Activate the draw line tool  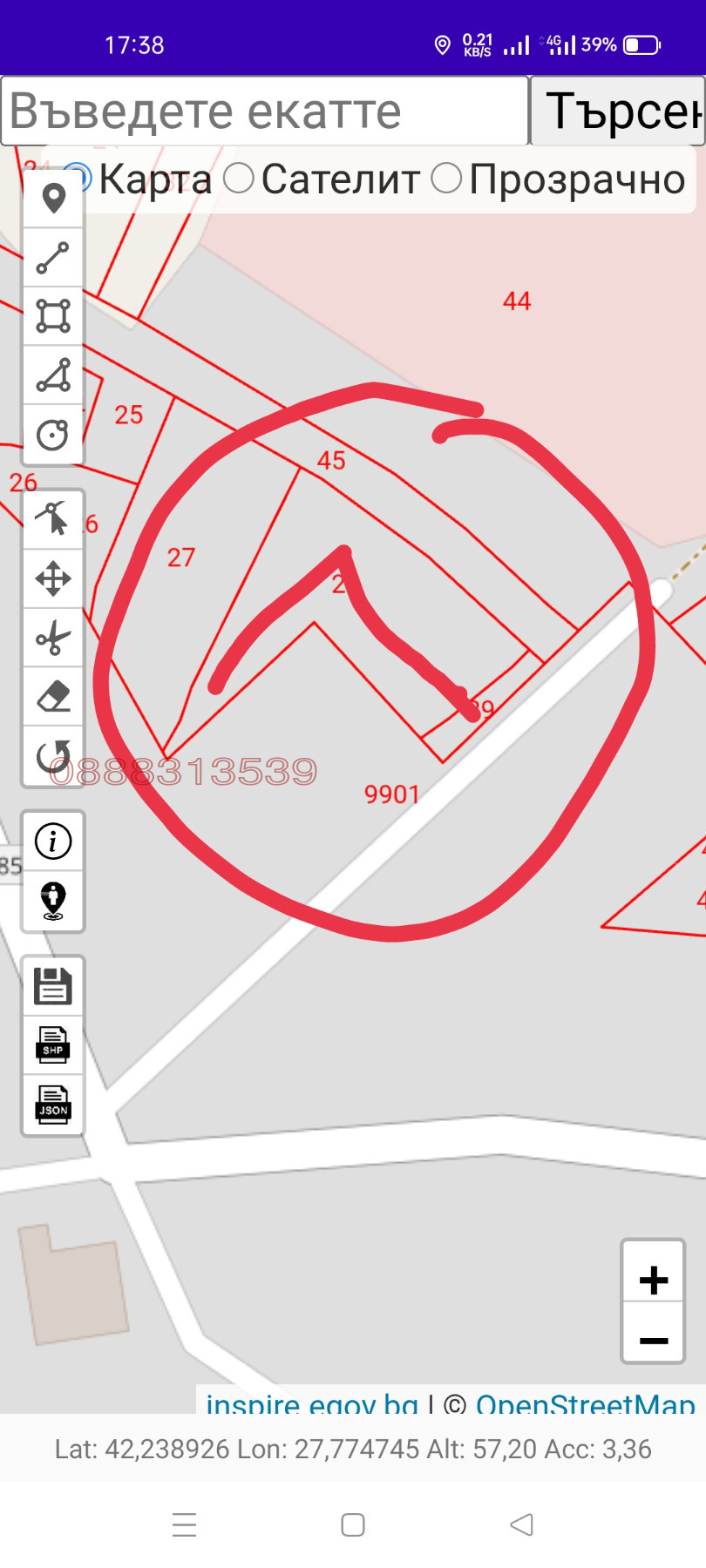coord(53,258)
